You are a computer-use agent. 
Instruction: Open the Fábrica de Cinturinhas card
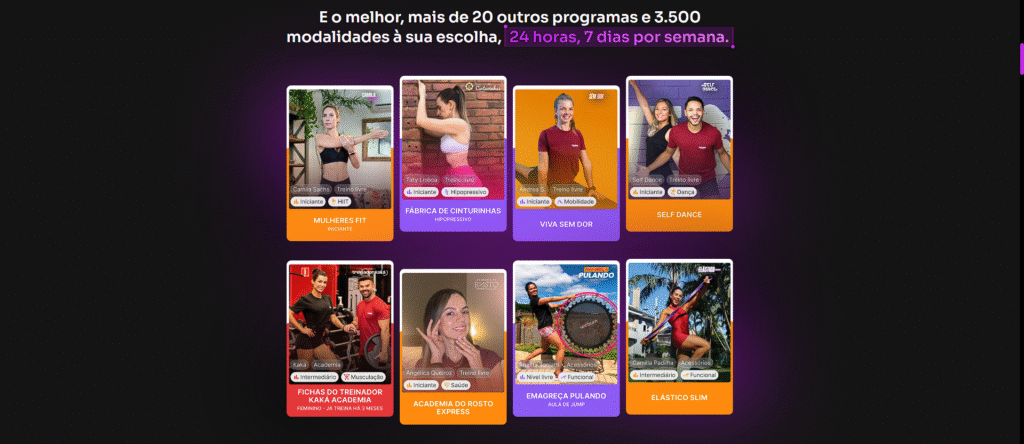tap(453, 153)
